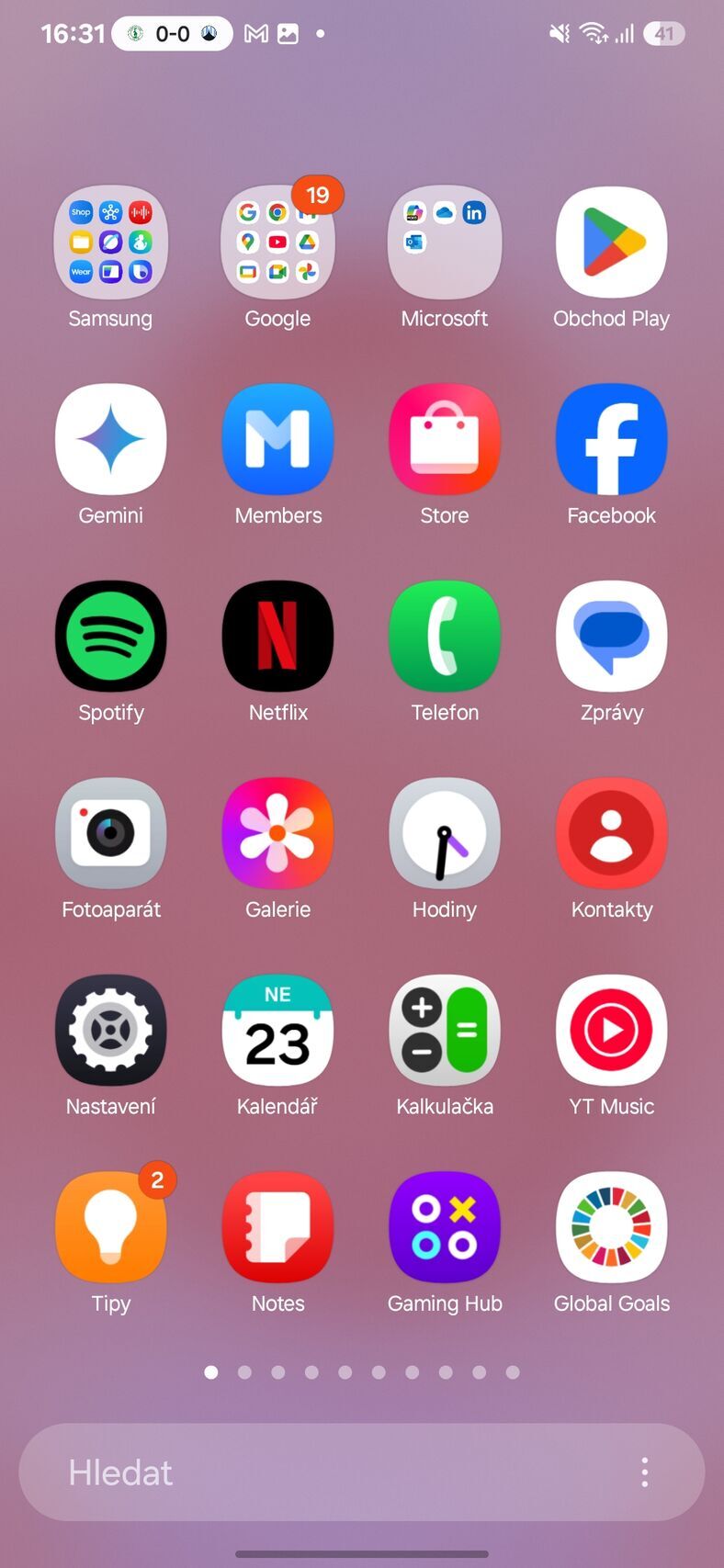Viewport: 724px width, 1568px height.
Task: Launch the Fotoaparát camera
Action: (110, 832)
